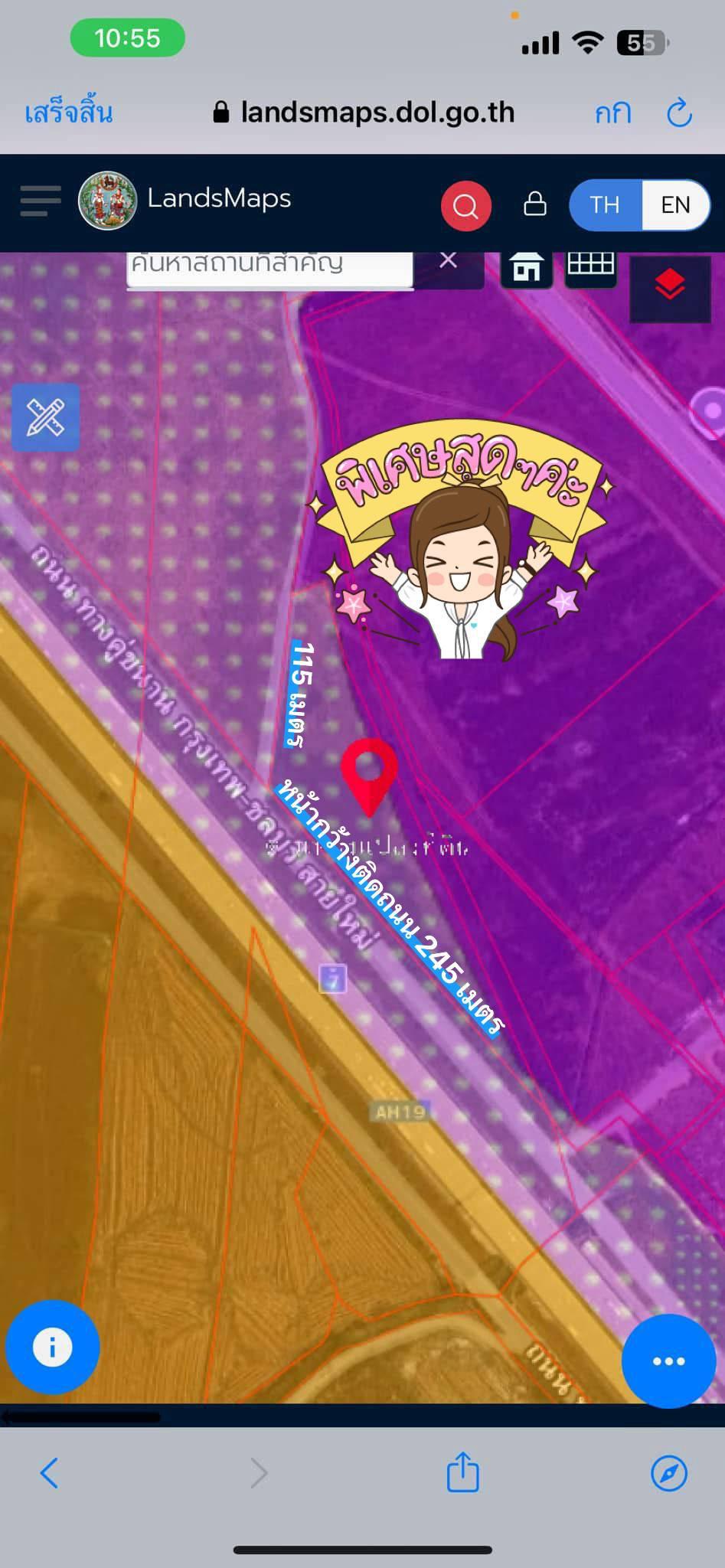Go back to the previous page
This screenshot has width=725, height=1568.
(49, 1472)
